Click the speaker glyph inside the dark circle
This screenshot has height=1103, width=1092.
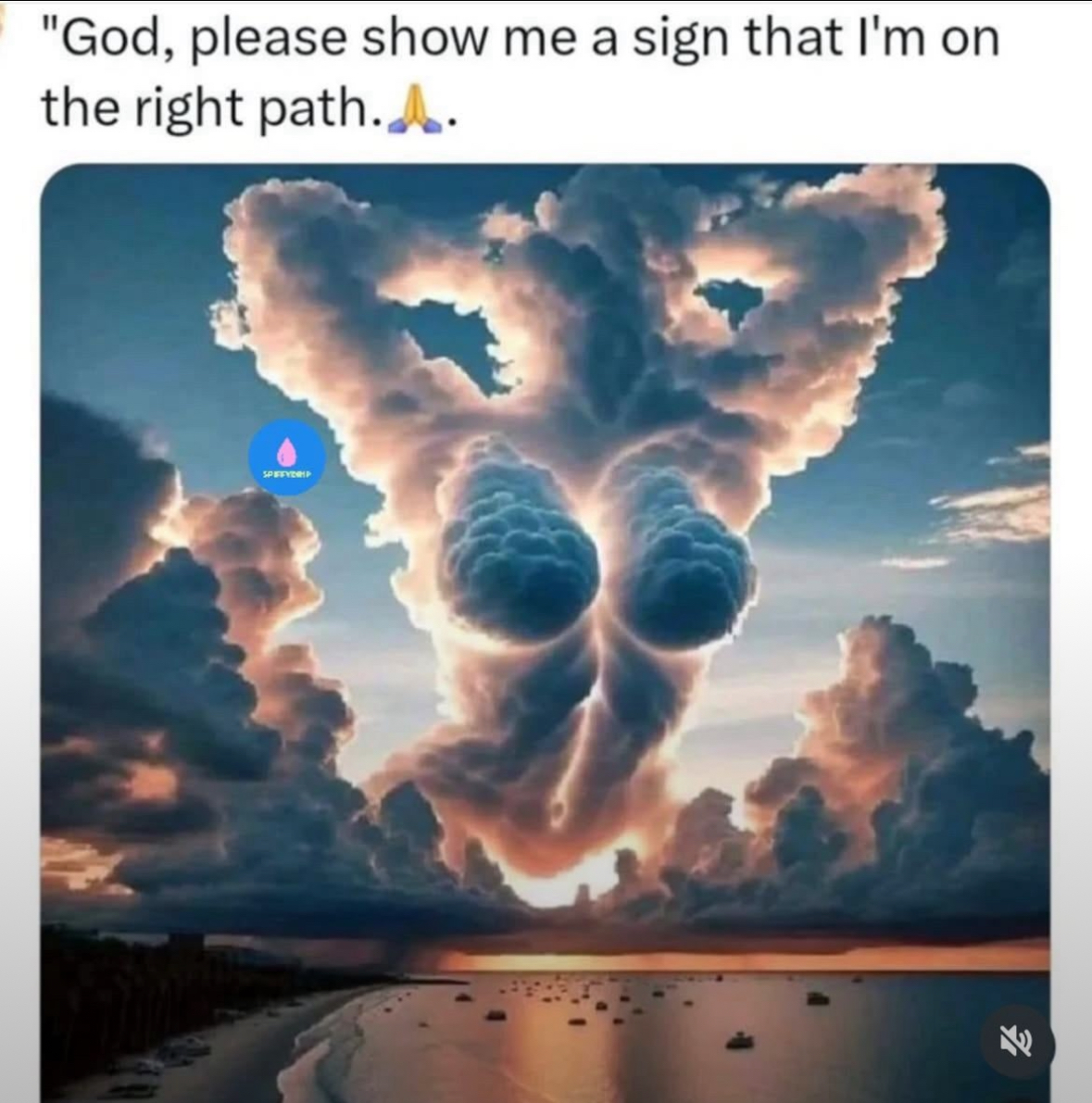point(1017,1041)
